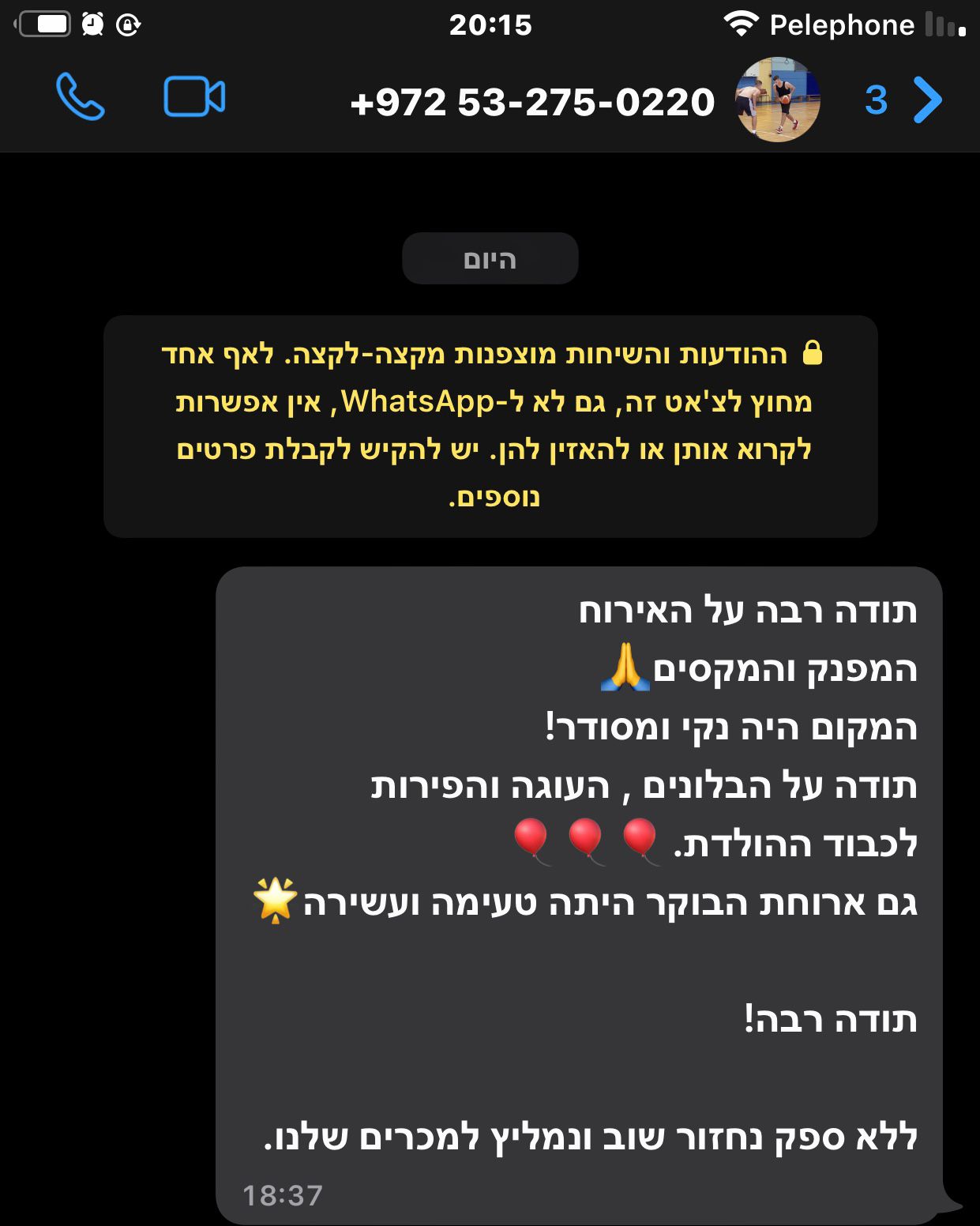980x1226 pixels.
Task: Open the contact's profile picture
Action: pos(778,100)
